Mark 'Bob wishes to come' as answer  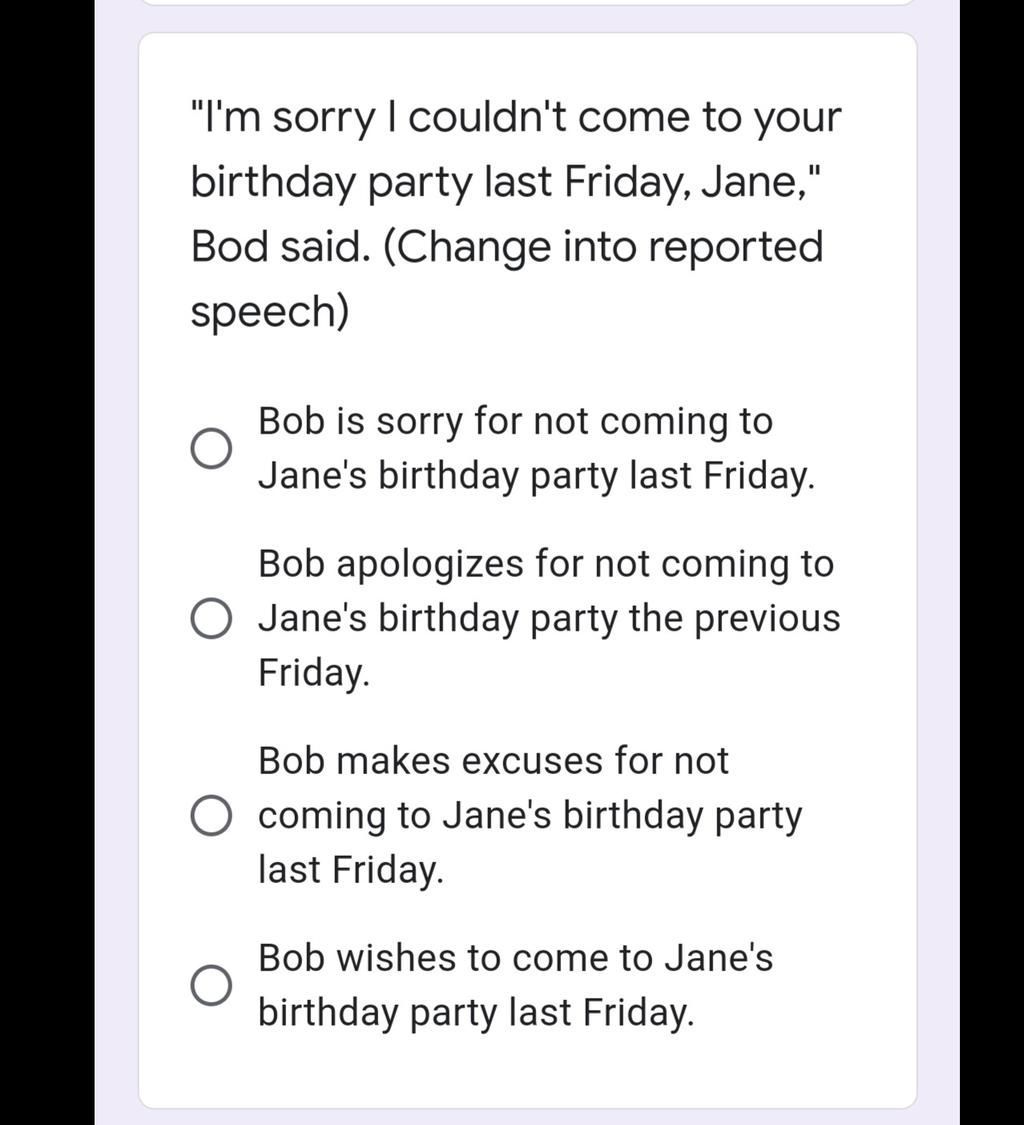[211, 985]
